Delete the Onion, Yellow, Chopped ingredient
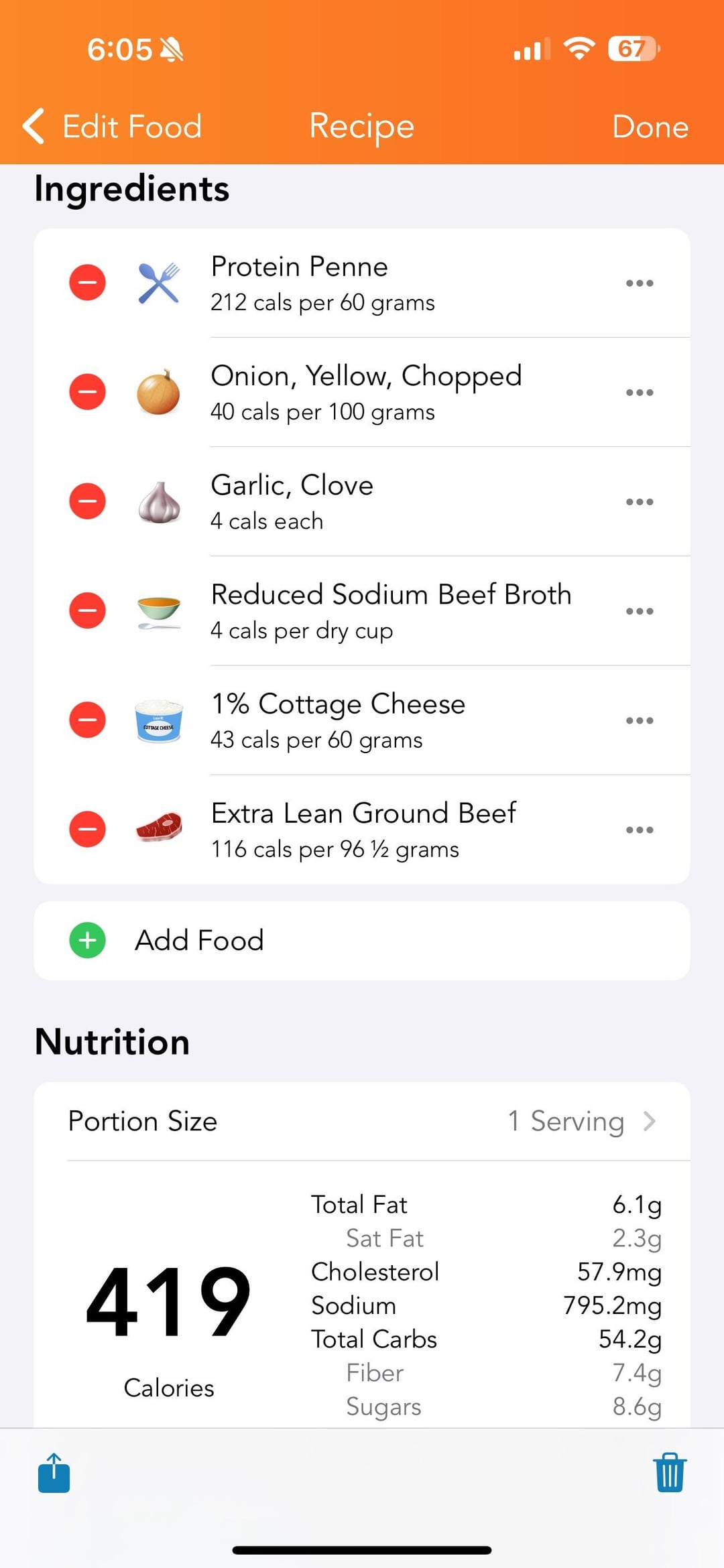 (x=88, y=392)
